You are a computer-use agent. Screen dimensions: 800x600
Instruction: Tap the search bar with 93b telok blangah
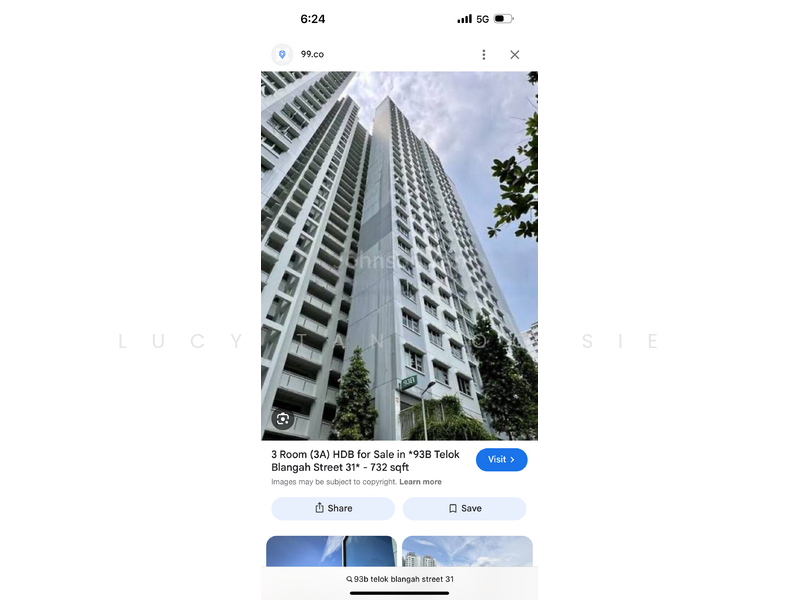[400, 579]
